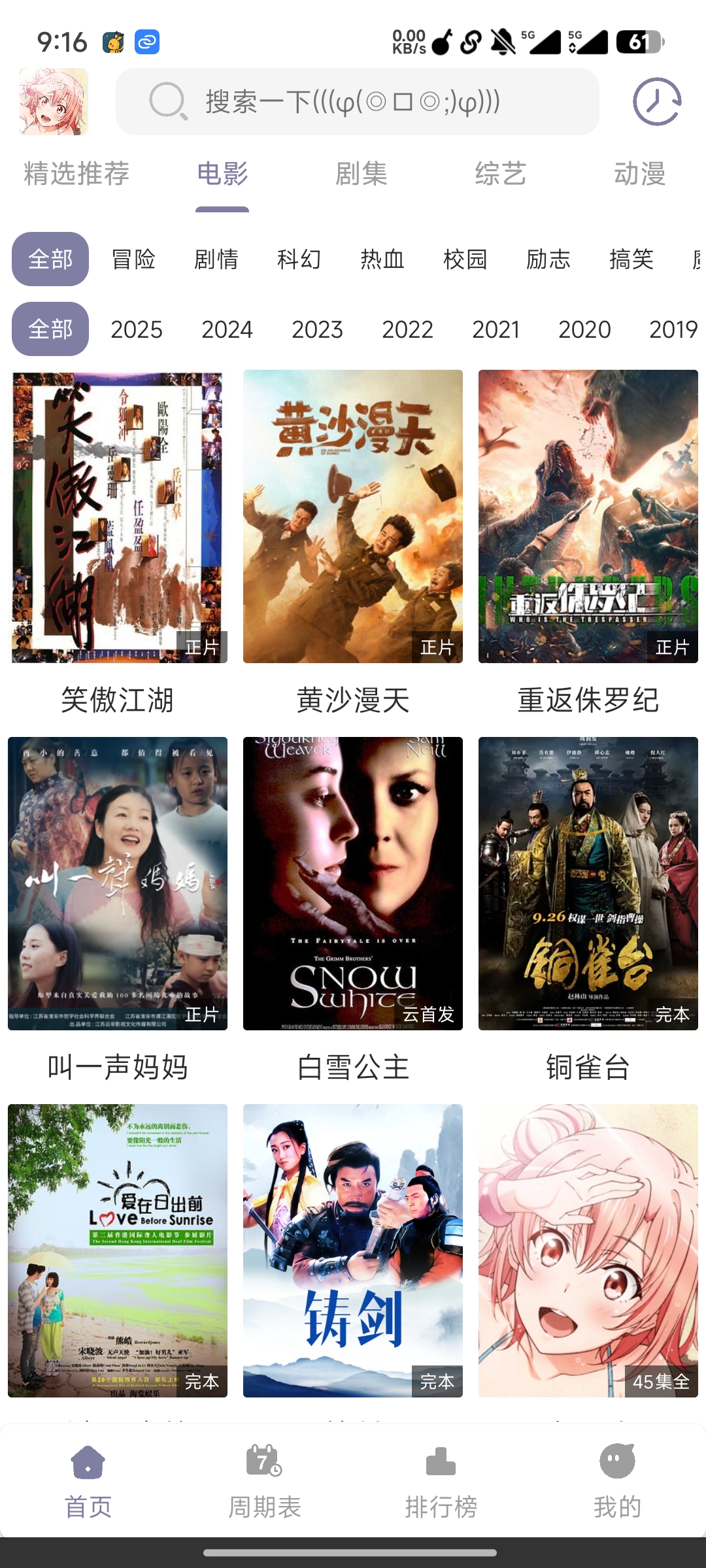View details for 重返侏罗纪
The width and height of the screenshot is (706, 1568).
pyautogui.click(x=588, y=517)
